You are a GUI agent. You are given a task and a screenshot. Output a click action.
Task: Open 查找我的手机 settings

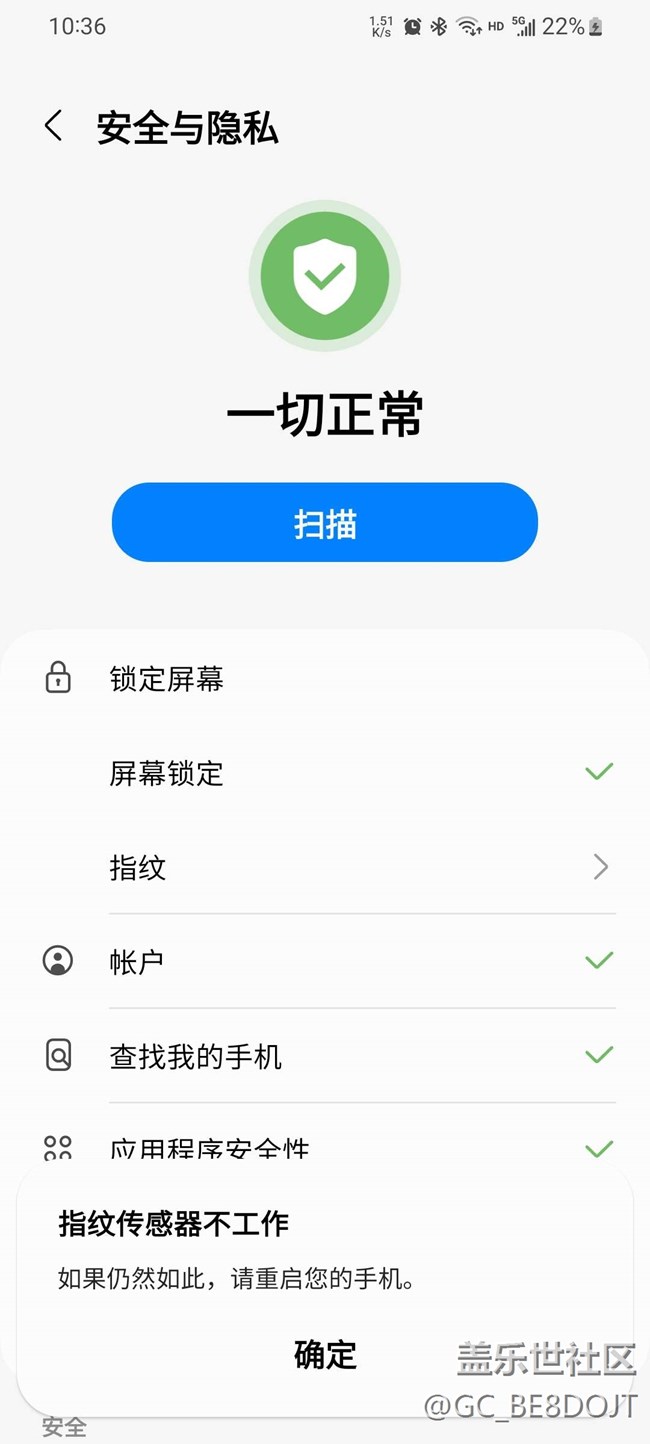196,1056
